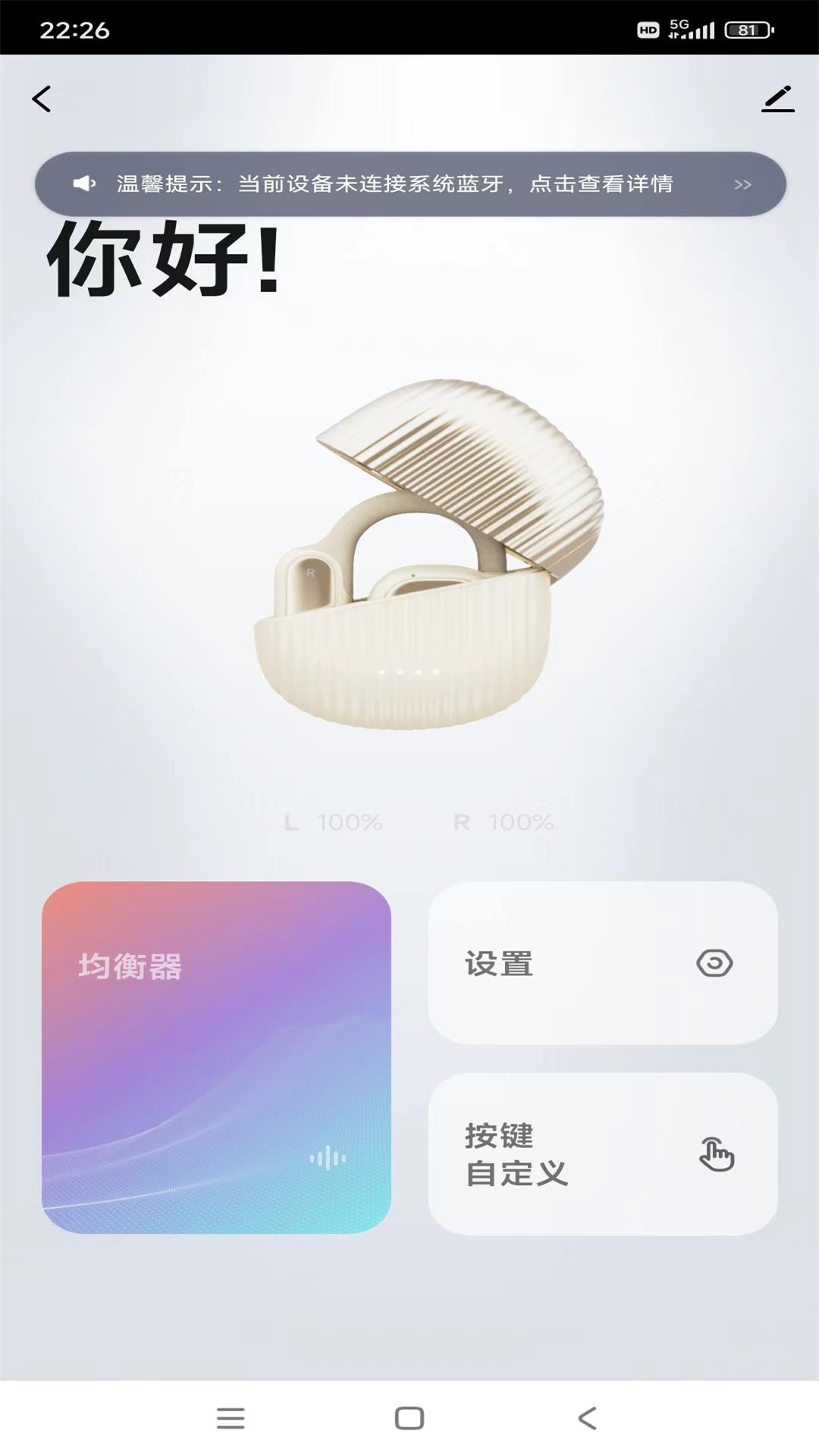Image resolution: width=819 pixels, height=1456 pixels.
Task: Open 按键自定义 button customization
Action: coord(602,1153)
